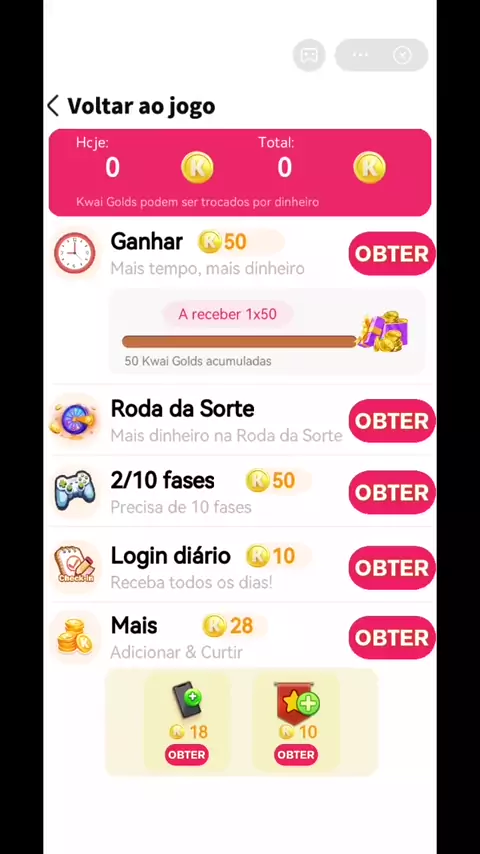This screenshot has height=854, width=480.
Task: Open the three-dots overflow menu
Action: 360,55
